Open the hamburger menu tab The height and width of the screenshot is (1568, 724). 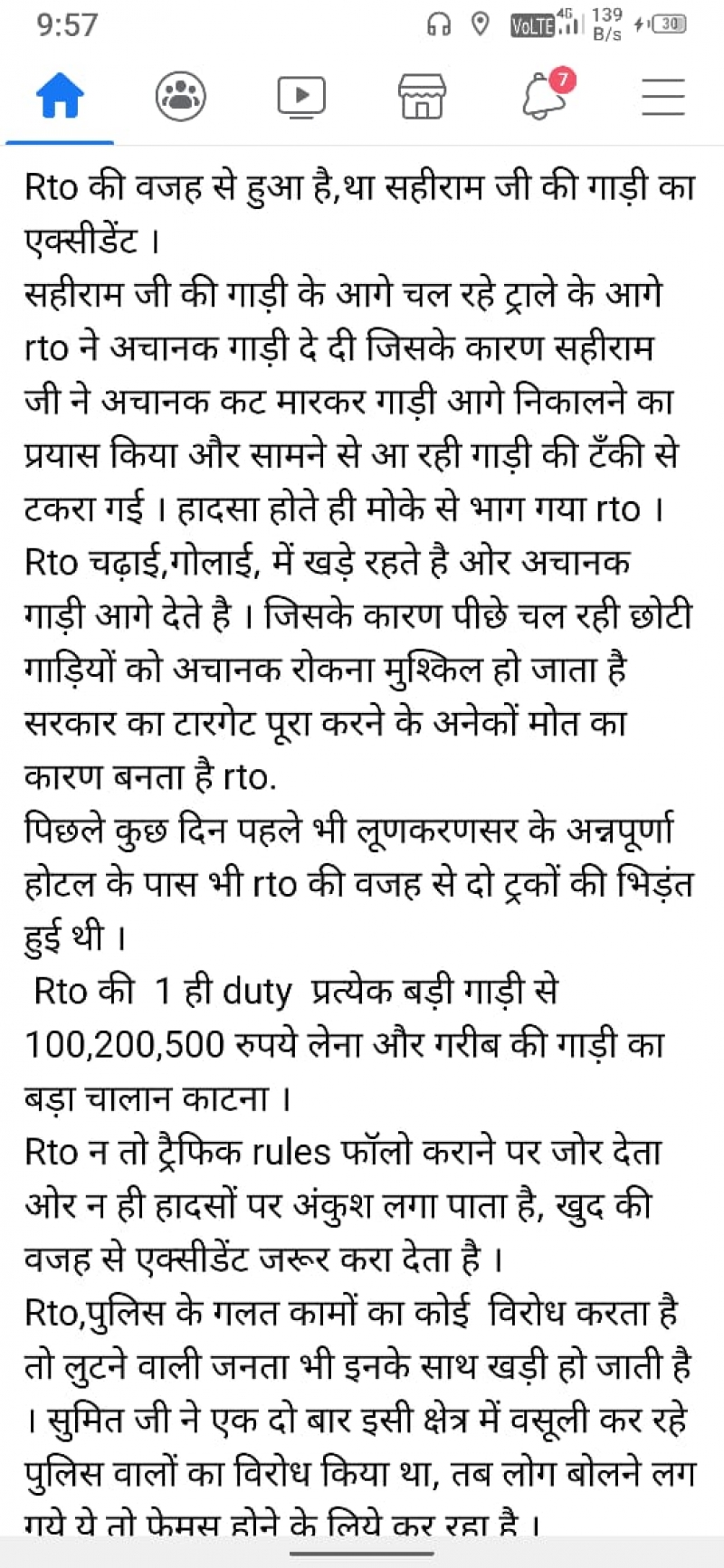click(x=663, y=96)
